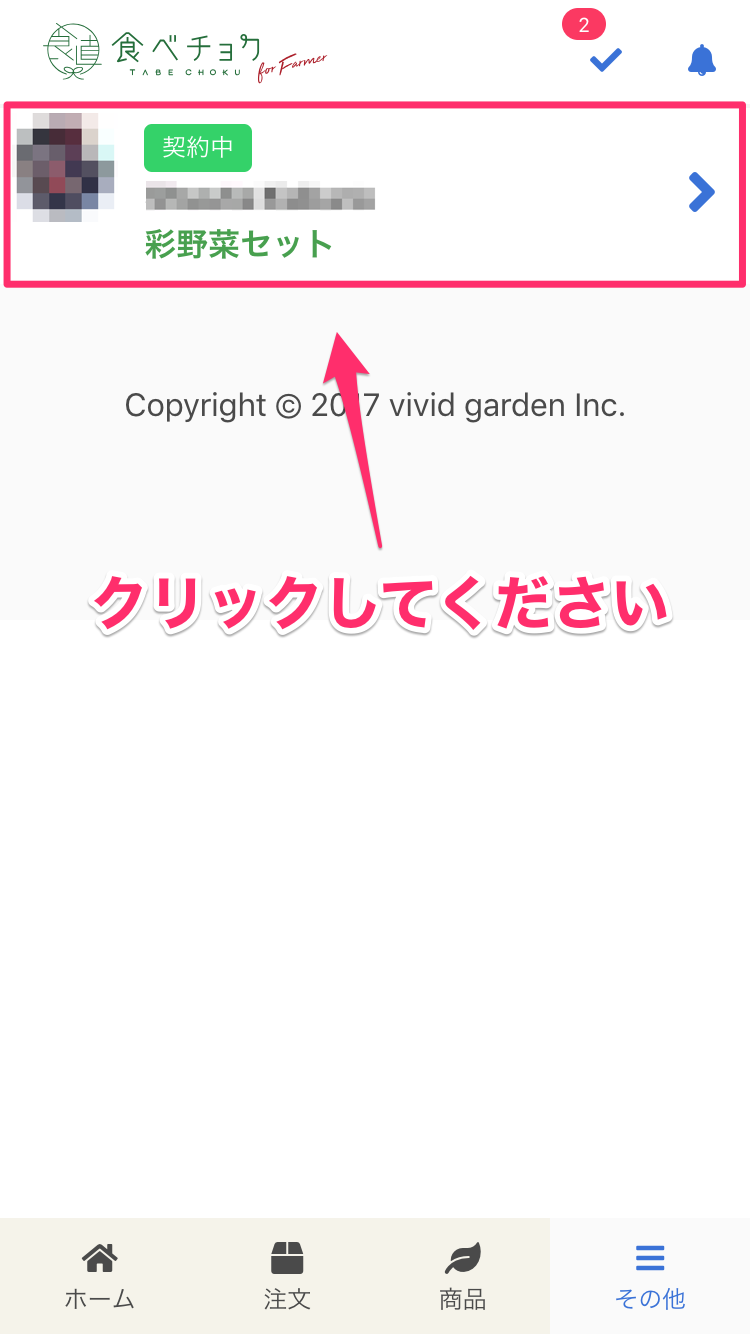Switch to the 注文 tab
Viewport: 750px width, 1334px height.
(287, 1276)
